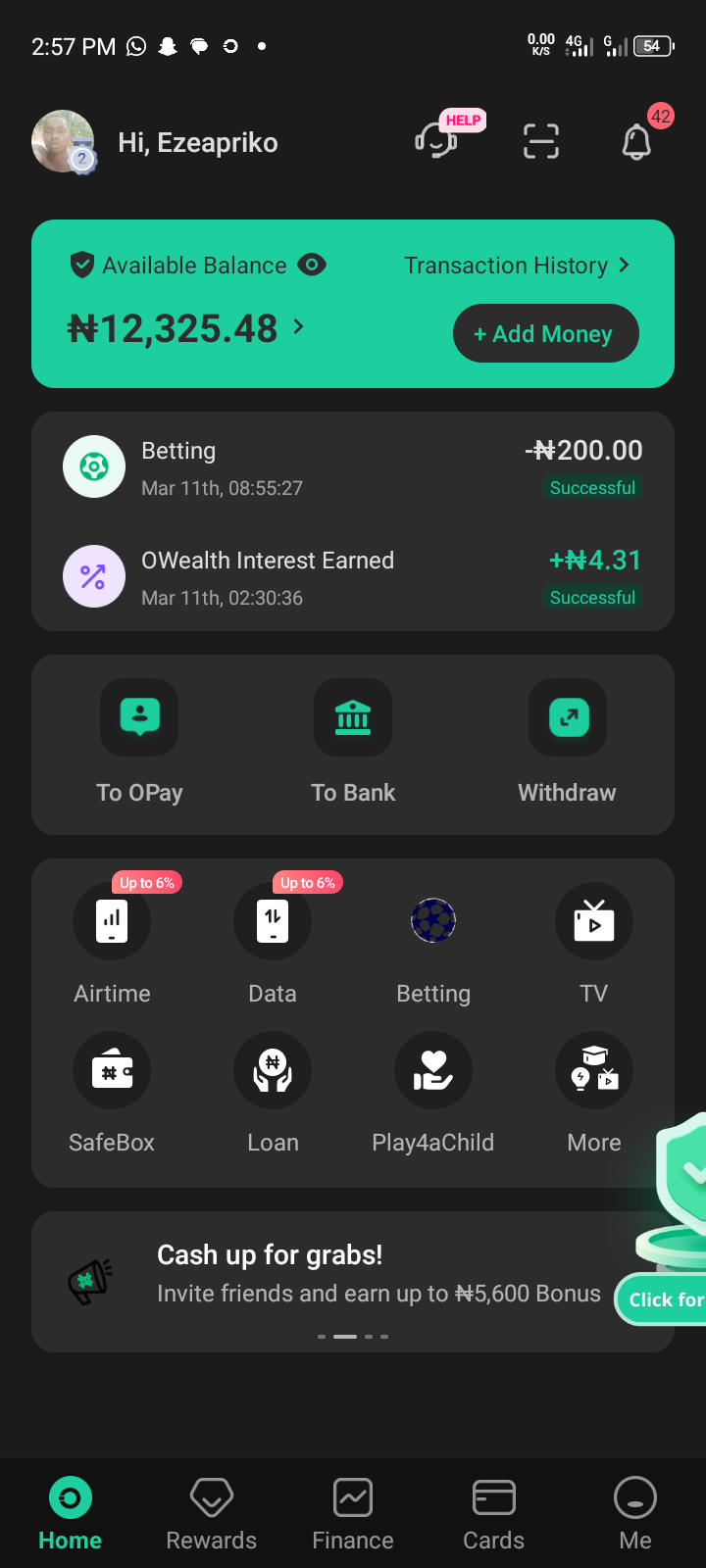Open the QR scan icon
706x1568 pixels.
coord(540,141)
